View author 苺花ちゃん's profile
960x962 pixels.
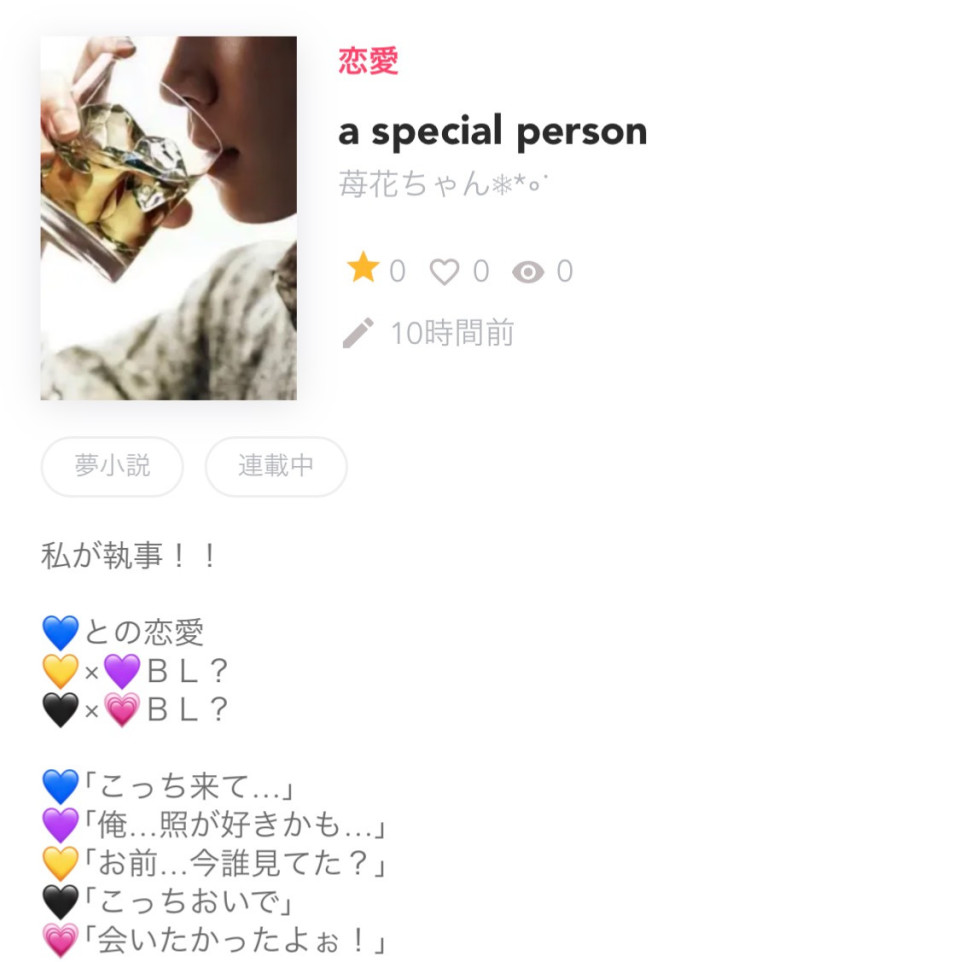pyautogui.click(x=444, y=184)
